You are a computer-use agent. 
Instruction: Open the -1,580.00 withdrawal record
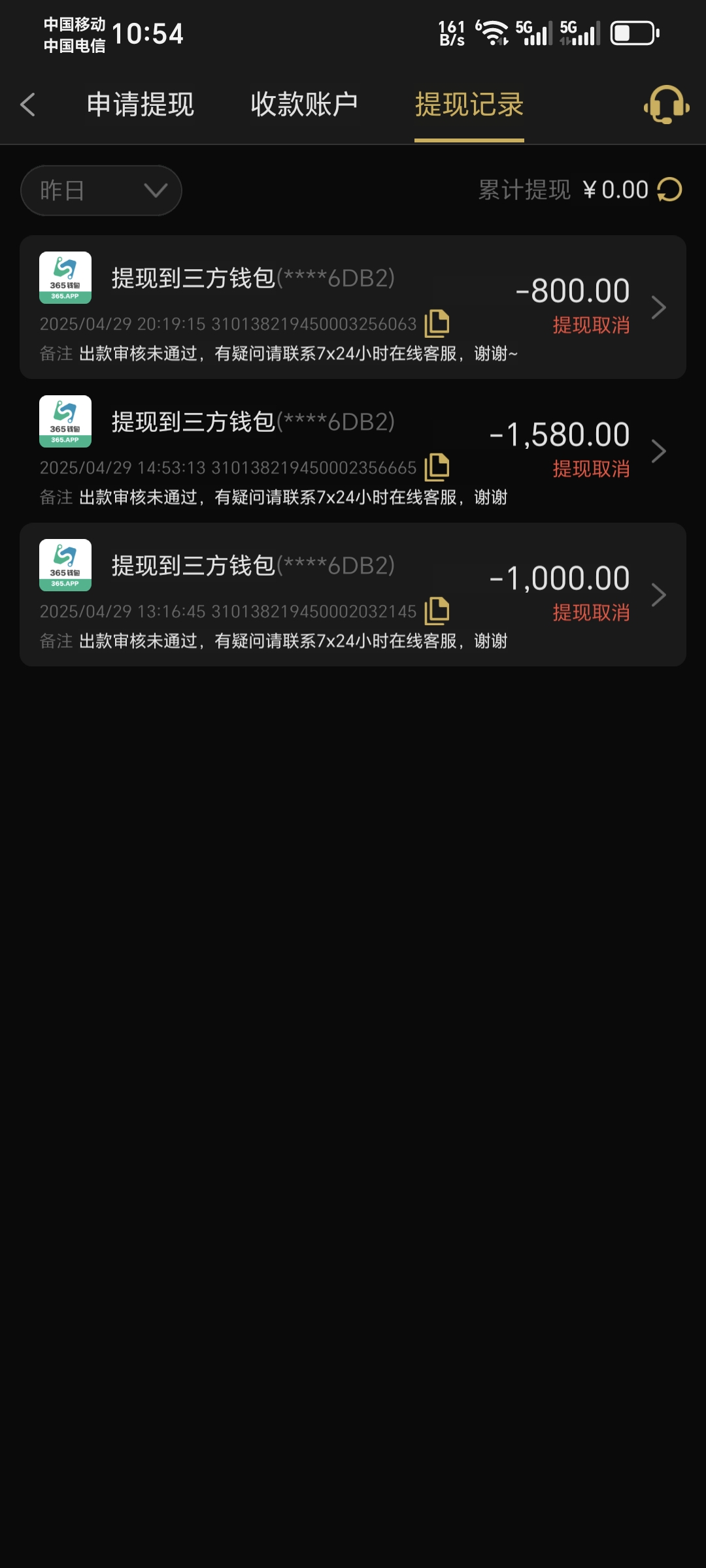coord(658,451)
